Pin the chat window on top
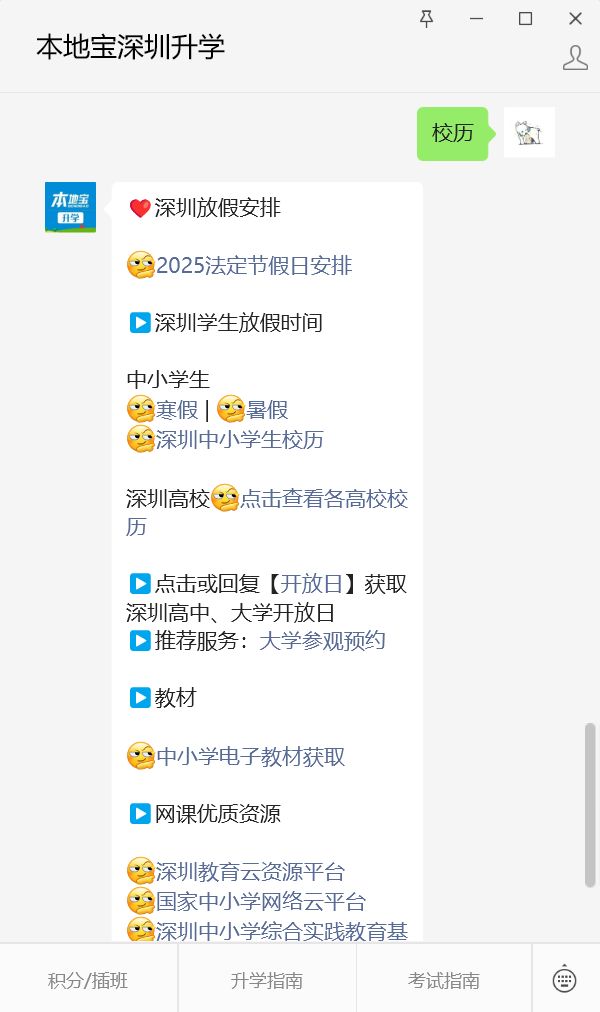 427,18
